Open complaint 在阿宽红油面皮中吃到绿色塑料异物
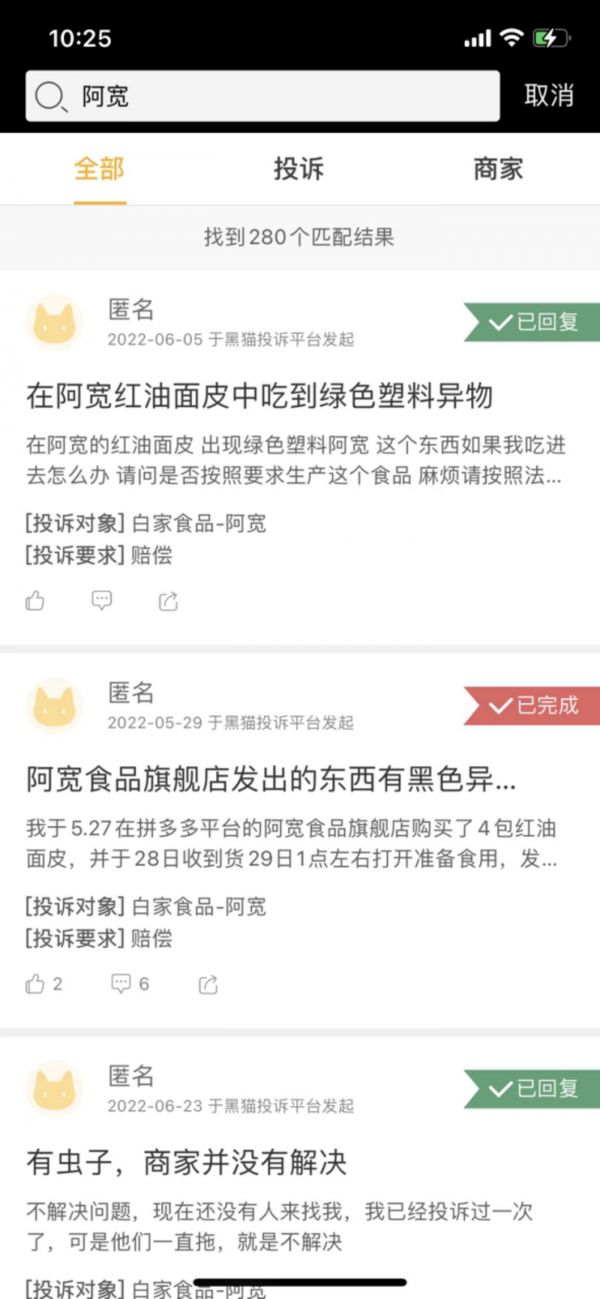The image size is (600, 1299). point(260,397)
